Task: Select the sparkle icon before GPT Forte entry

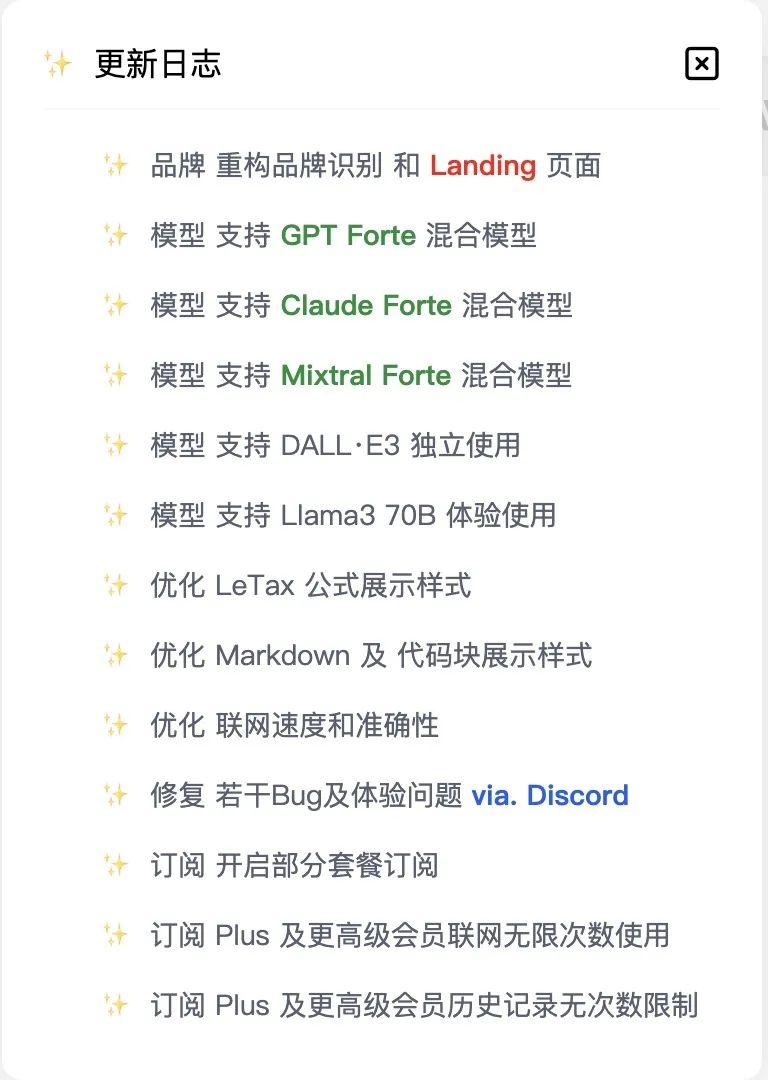Action: 118,236
